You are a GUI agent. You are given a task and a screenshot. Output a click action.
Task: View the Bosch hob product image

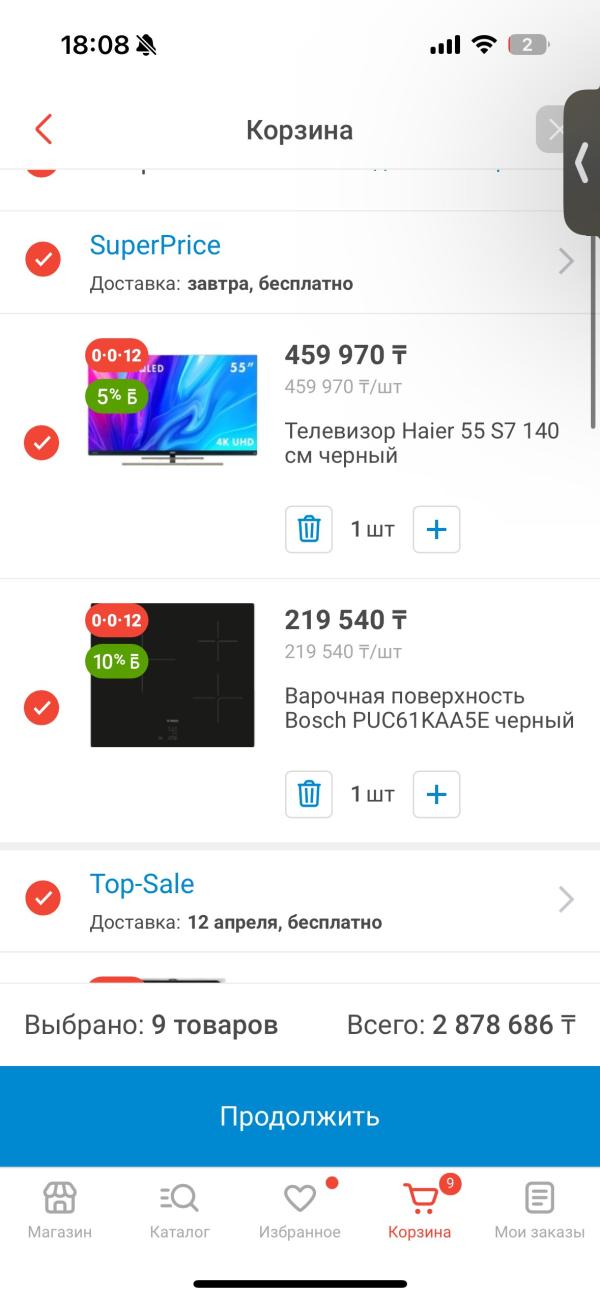click(172, 675)
